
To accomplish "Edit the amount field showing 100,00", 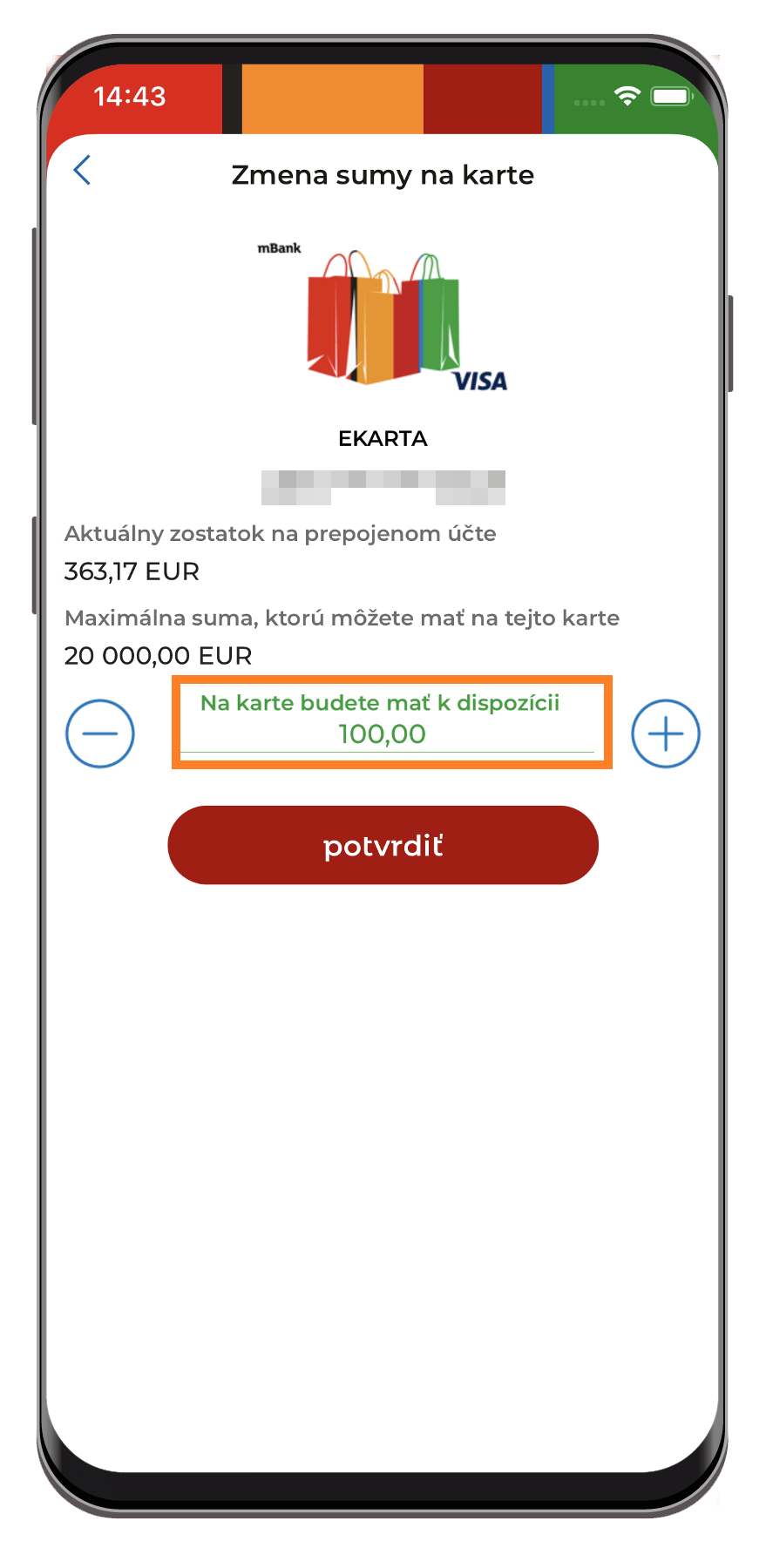I will pyautogui.click(x=383, y=733).
